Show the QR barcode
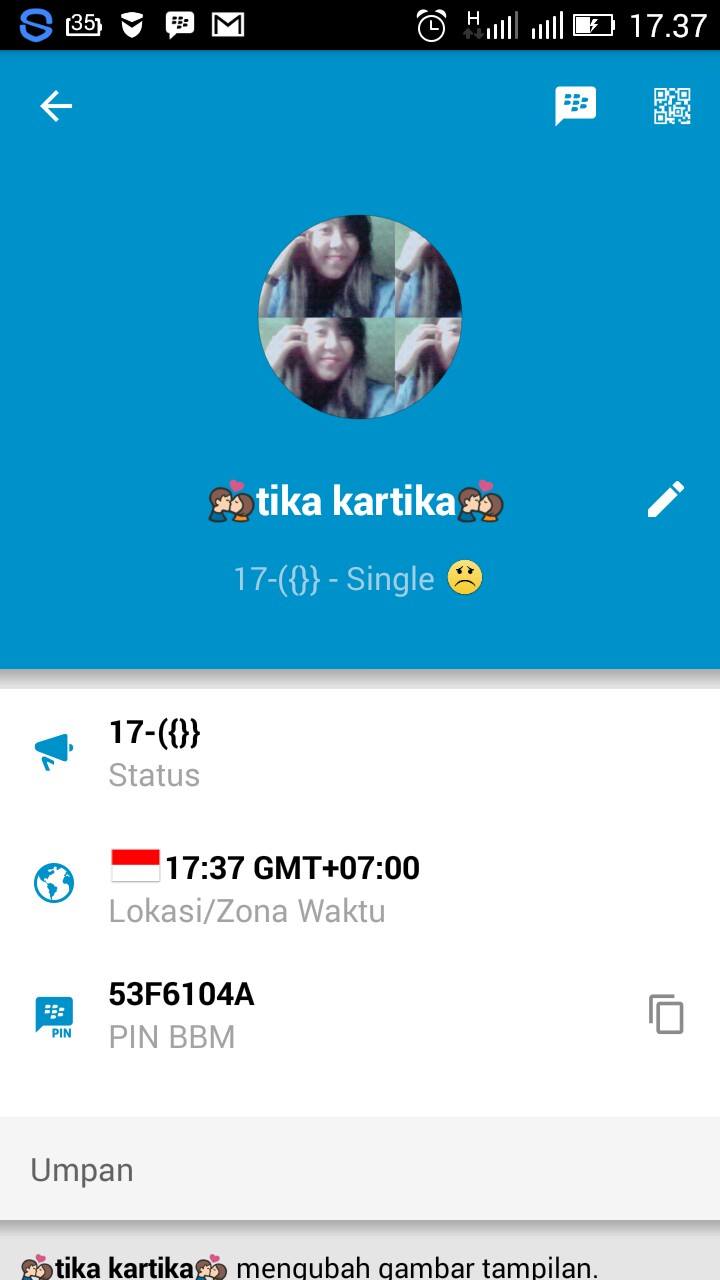Screen dimensions: 720x1280 tap(672, 106)
